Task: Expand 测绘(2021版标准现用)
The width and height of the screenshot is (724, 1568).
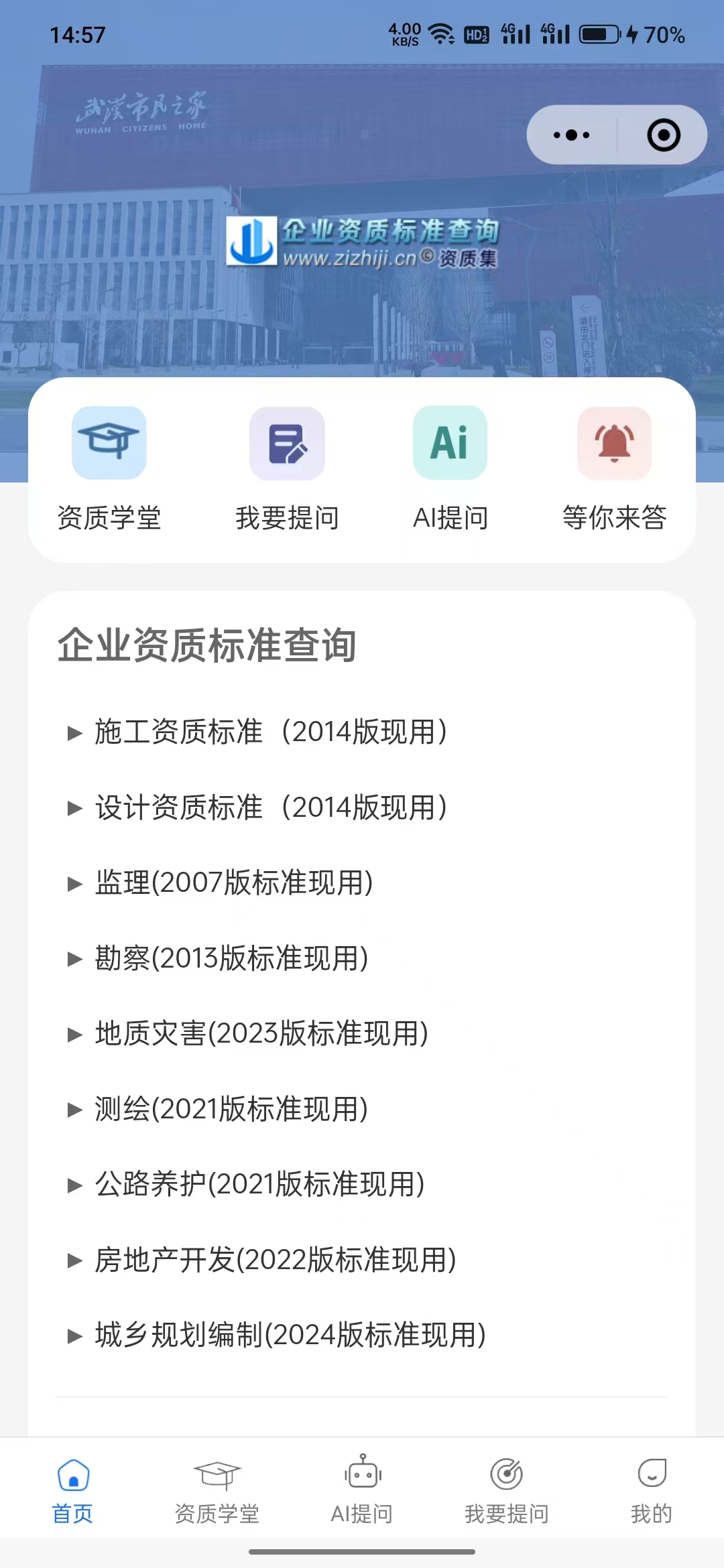Action: point(231,1109)
